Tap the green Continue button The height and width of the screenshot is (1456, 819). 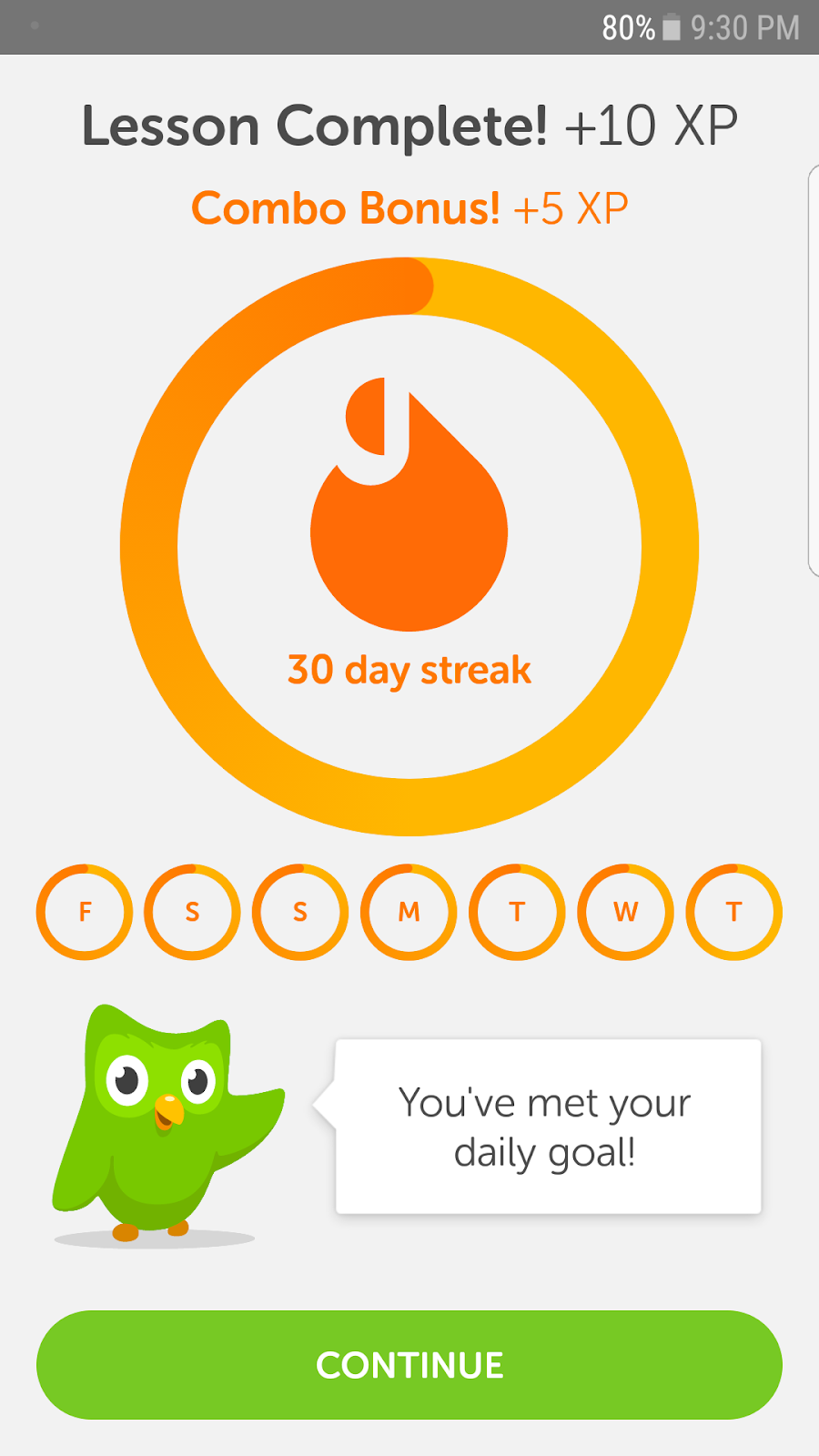(409, 1364)
